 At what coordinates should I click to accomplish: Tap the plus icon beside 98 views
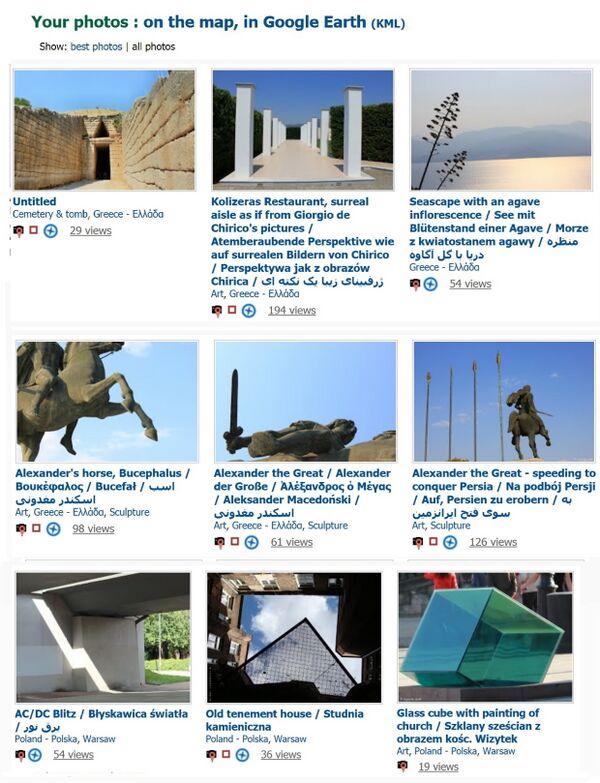(x=52, y=529)
